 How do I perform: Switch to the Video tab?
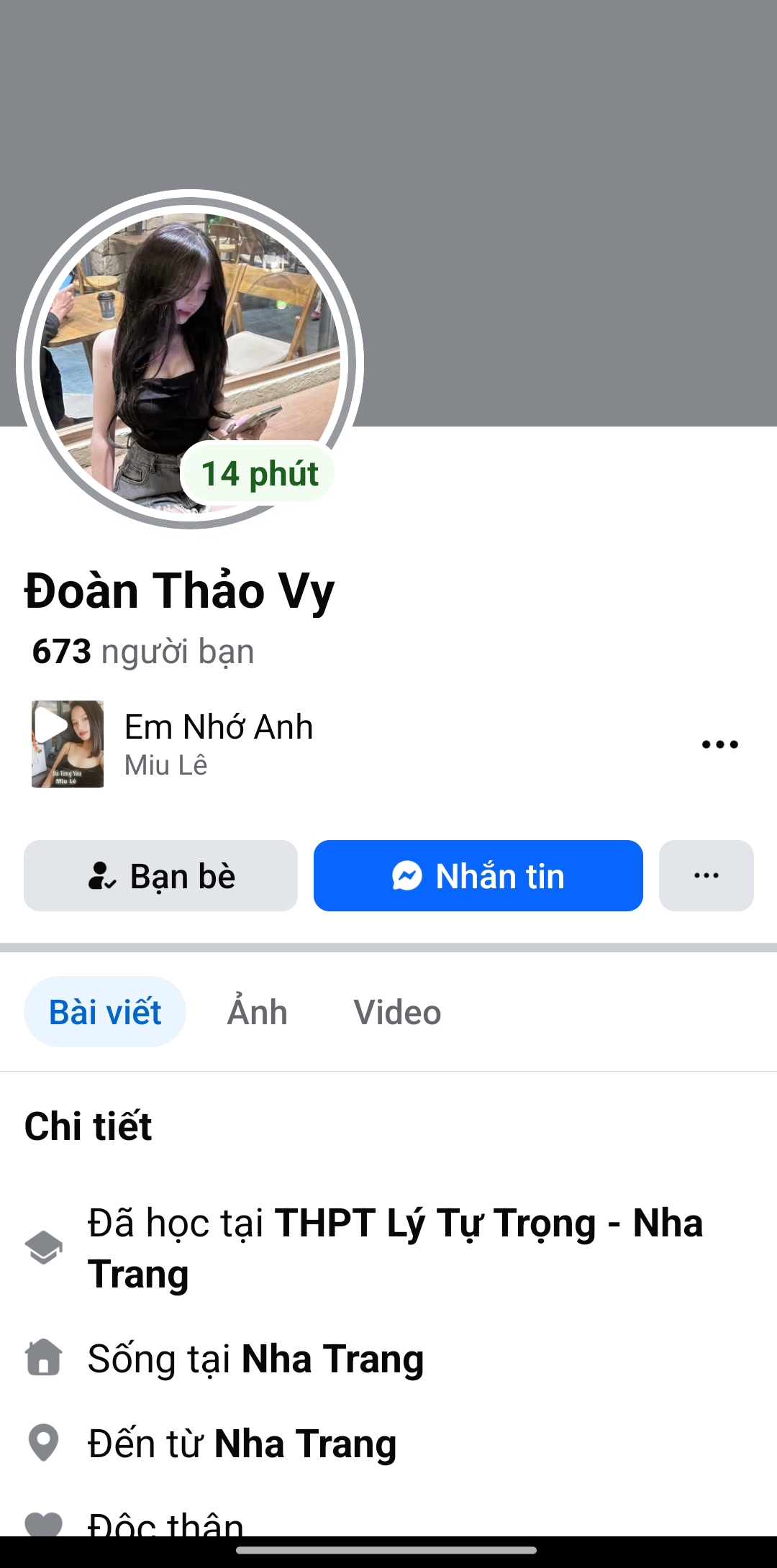click(397, 1012)
